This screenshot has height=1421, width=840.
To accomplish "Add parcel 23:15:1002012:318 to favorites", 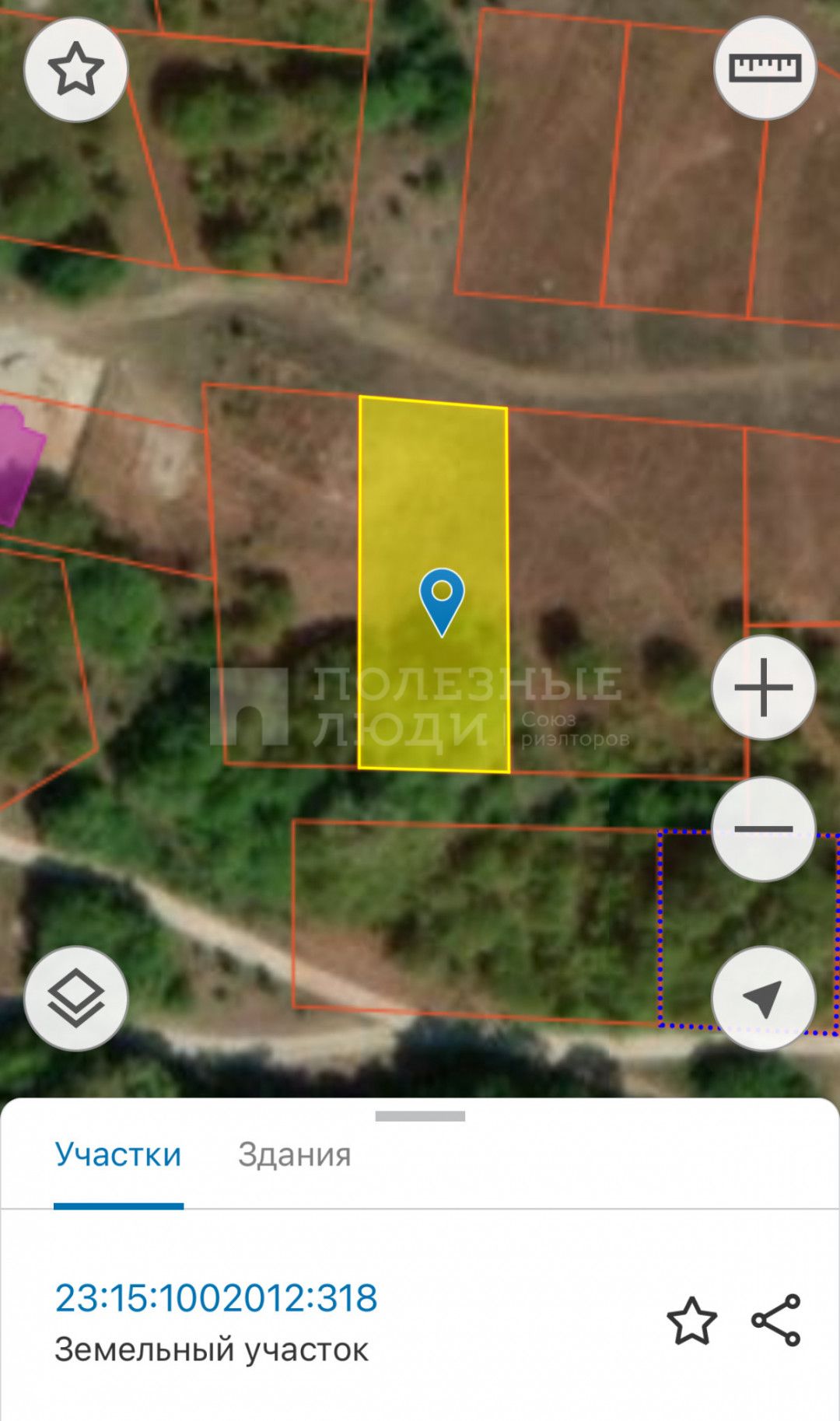I will point(691,1320).
